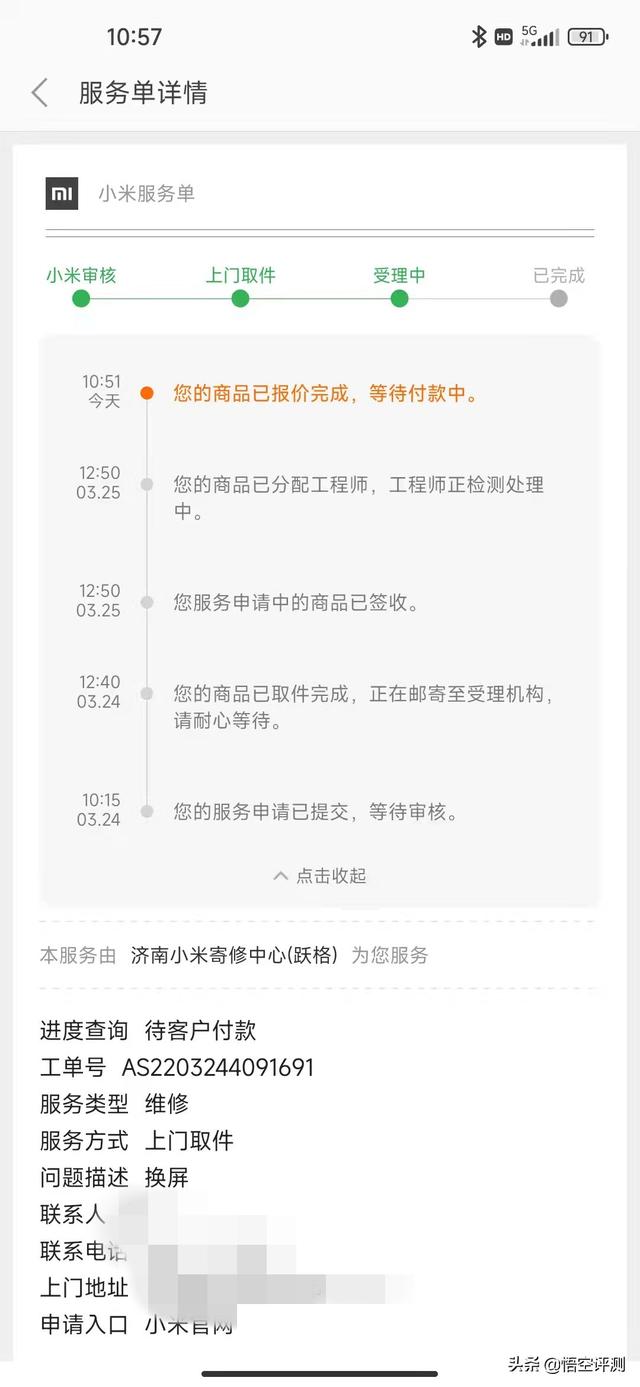The image size is (640, 1387).
Task: Go back from the 服务单详情 page
Action: pyautogui.click(x=39, y=93)
